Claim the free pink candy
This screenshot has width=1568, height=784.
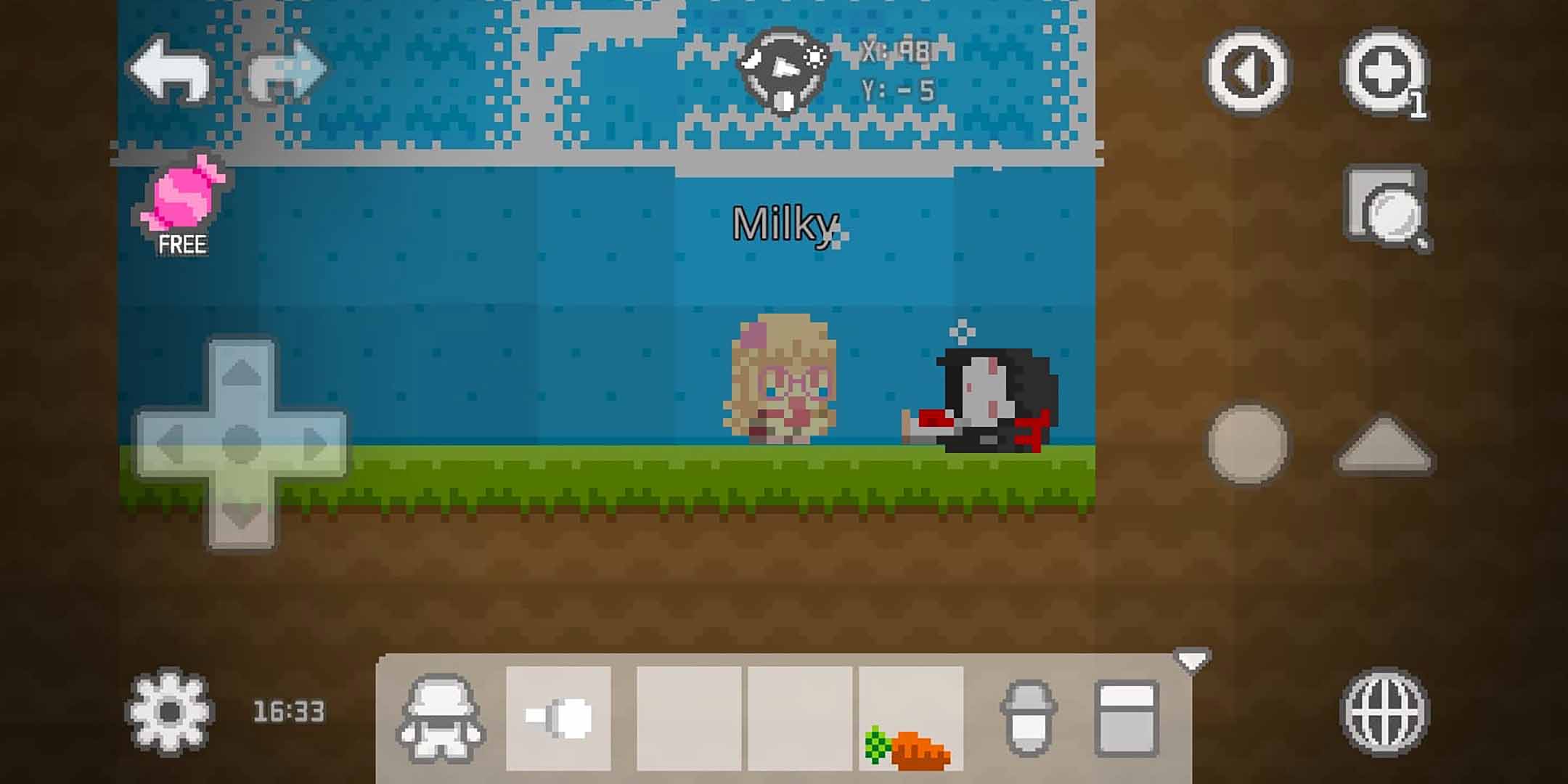coord(184,203)
